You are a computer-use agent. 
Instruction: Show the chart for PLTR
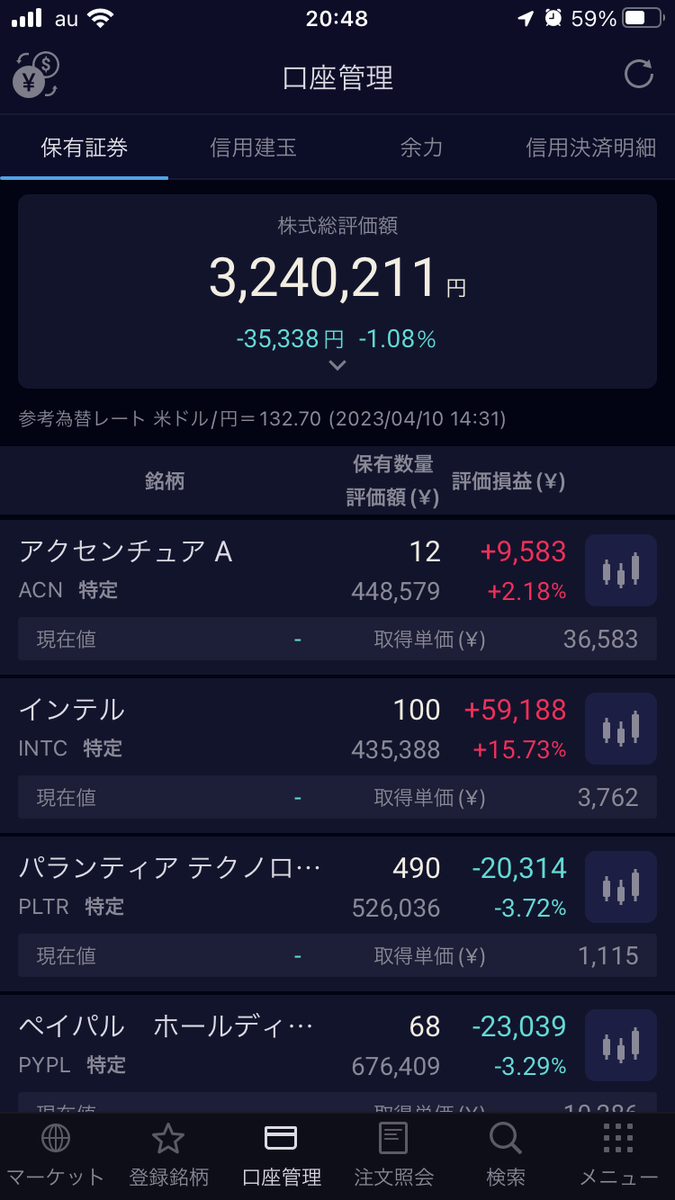pos(620,888)
